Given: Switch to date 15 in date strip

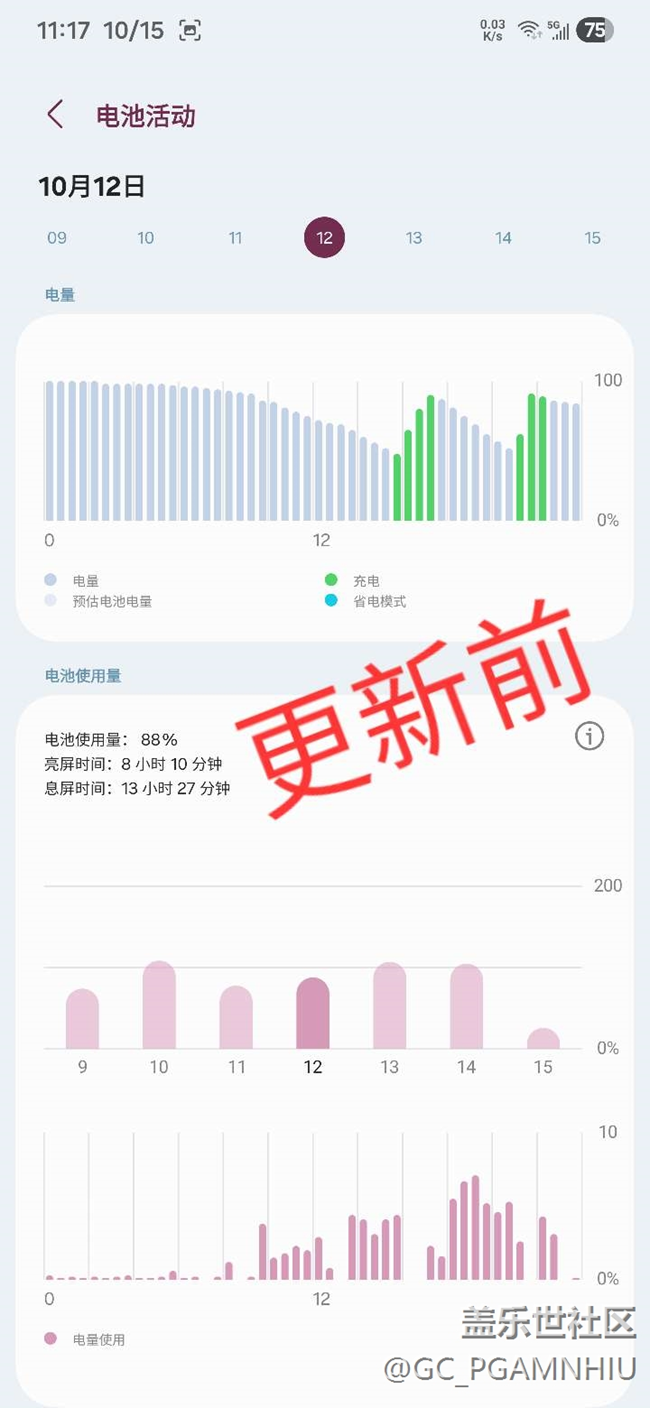Looking at the screenshot, I should click(593, 238).
